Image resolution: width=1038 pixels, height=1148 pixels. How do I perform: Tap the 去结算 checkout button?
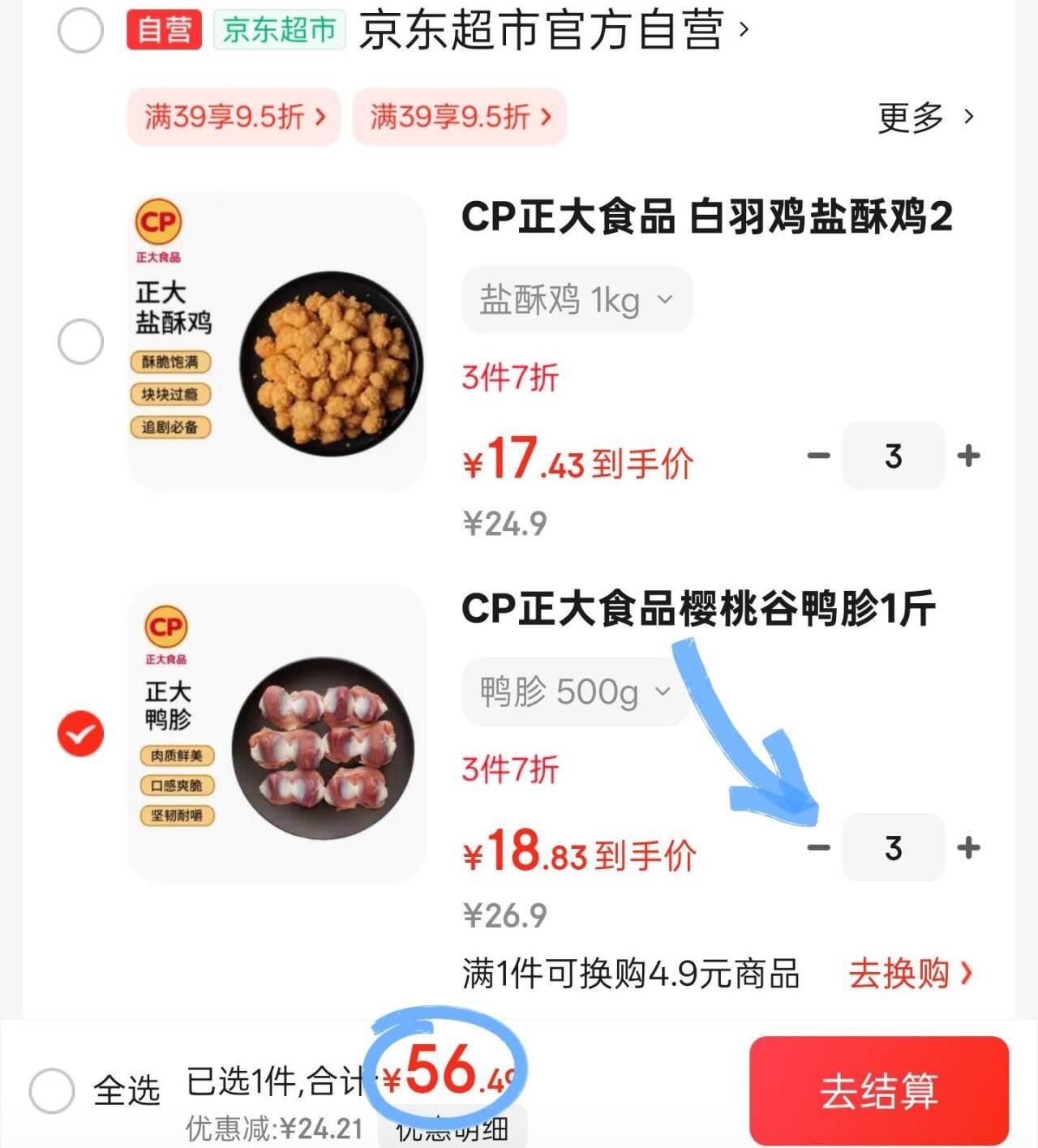click(881, 1092)
